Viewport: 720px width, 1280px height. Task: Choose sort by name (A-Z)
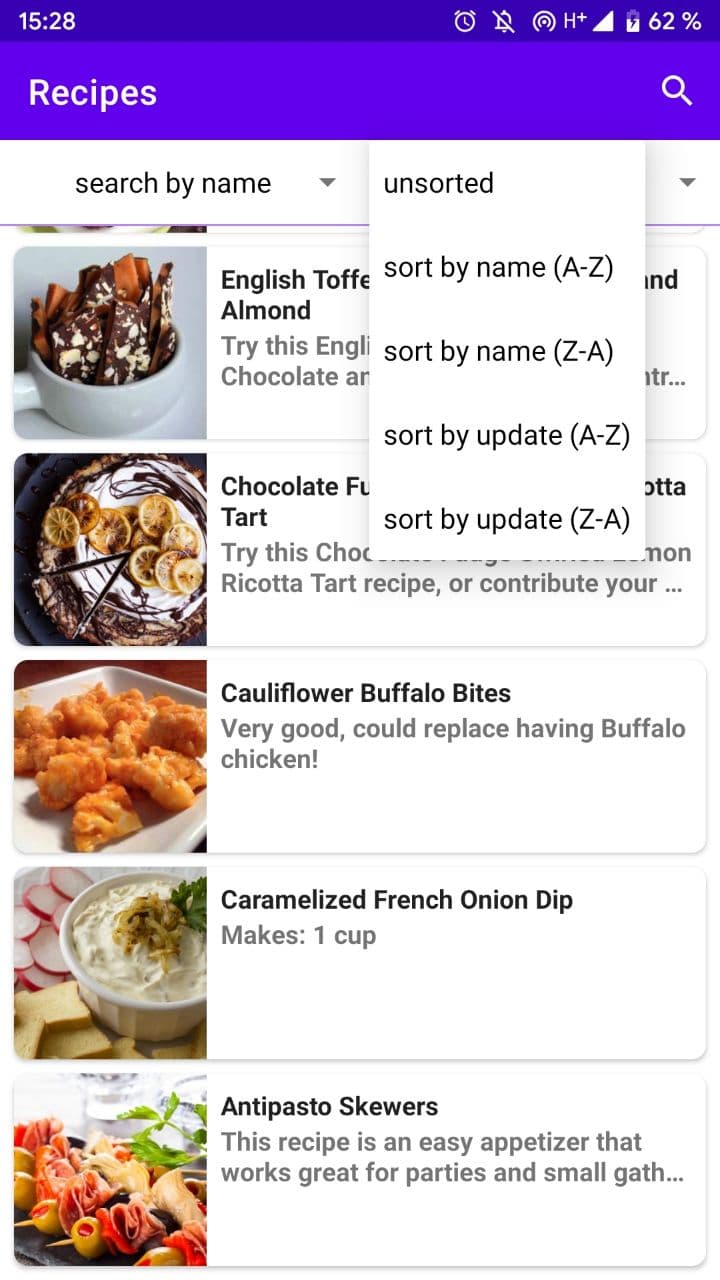point(507,267)
